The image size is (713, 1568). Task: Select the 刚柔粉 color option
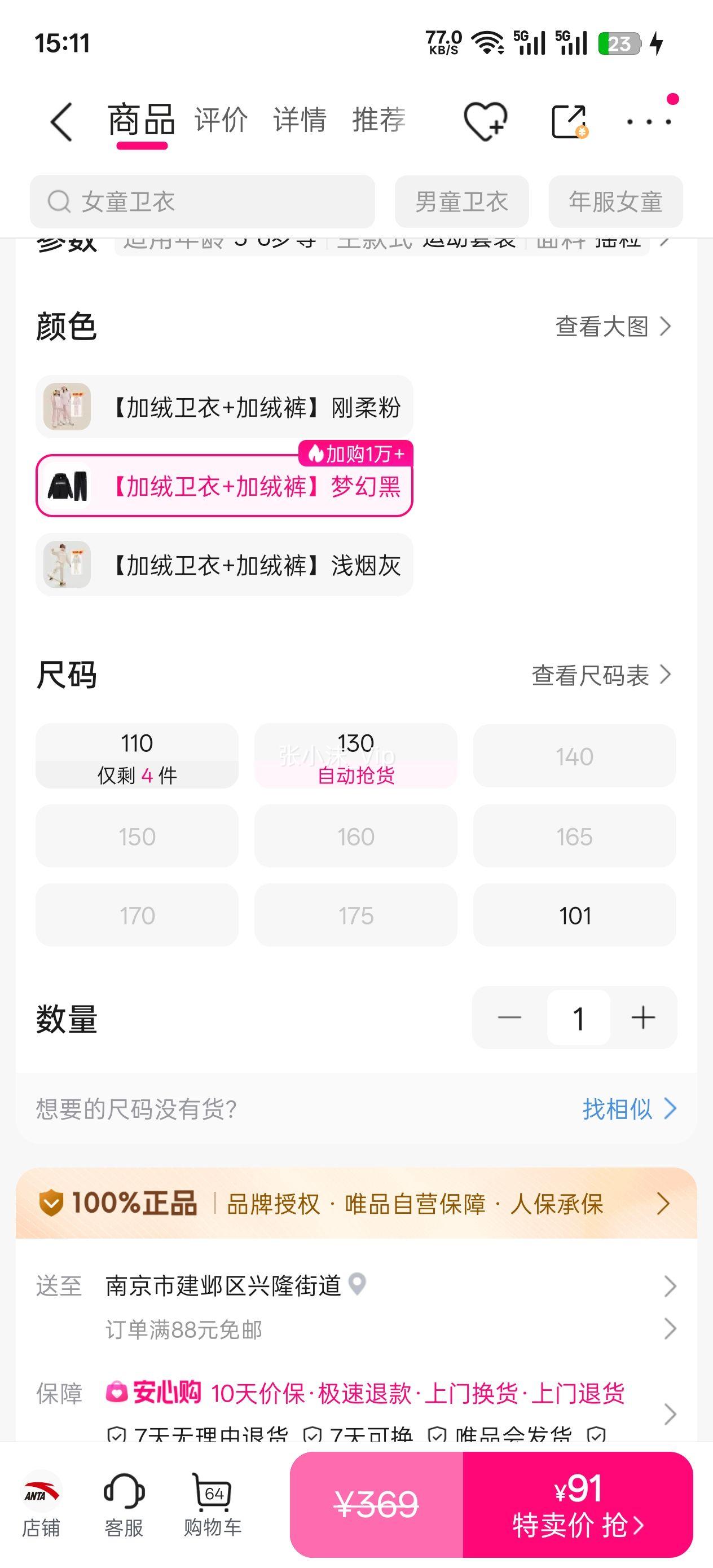tap(223, 406)
